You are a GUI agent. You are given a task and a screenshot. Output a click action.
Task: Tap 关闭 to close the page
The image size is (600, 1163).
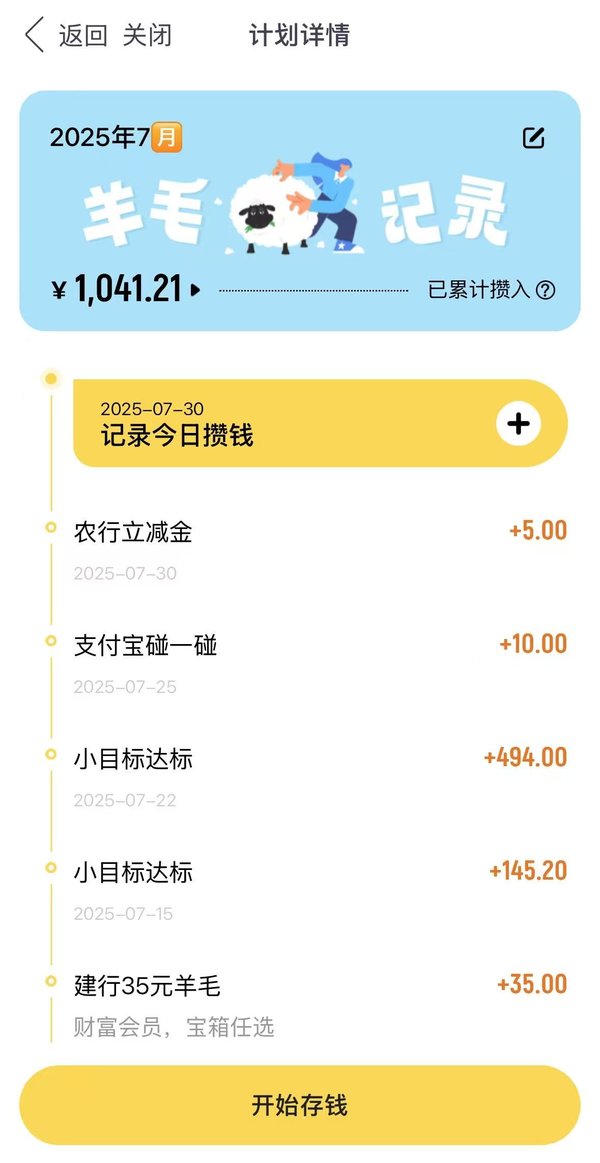[x=147, y=35]
